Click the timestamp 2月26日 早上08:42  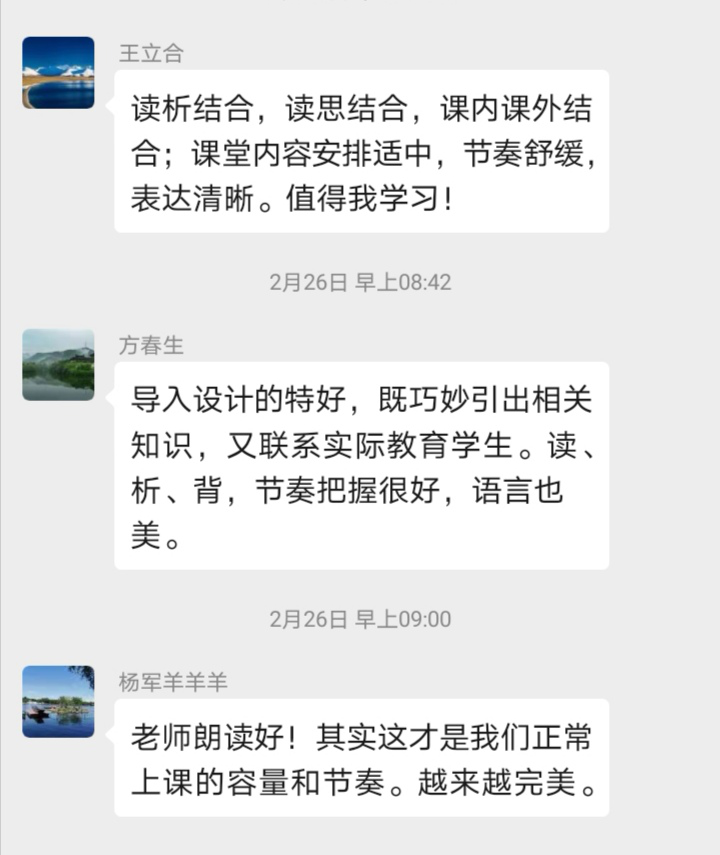click(x=360, y=282)
